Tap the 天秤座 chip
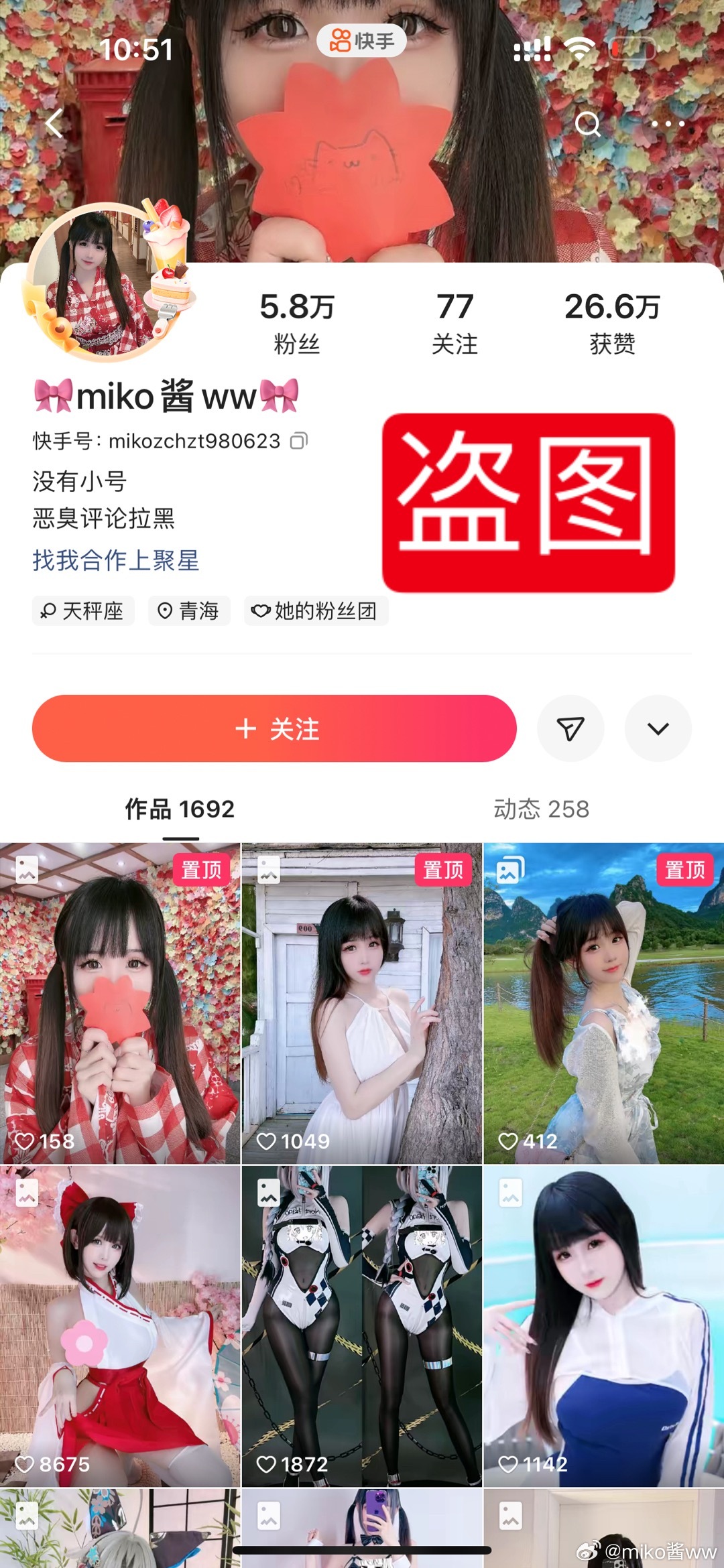This screenshot has width=724, height=1568. 83,610
